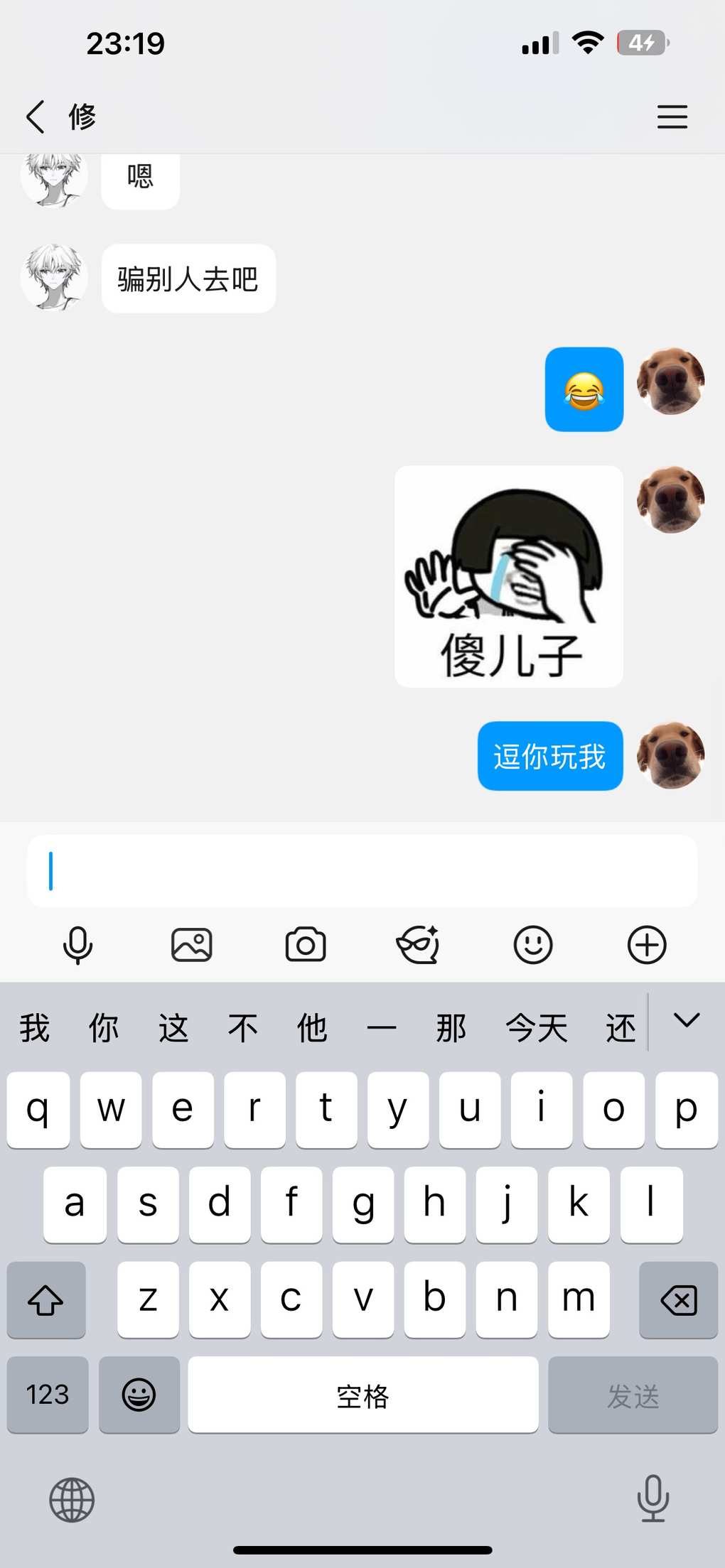Open the chat settings menu
The height and width of the screenshot is (1568, 725).
pyautogui.click(x=672, y=117)
